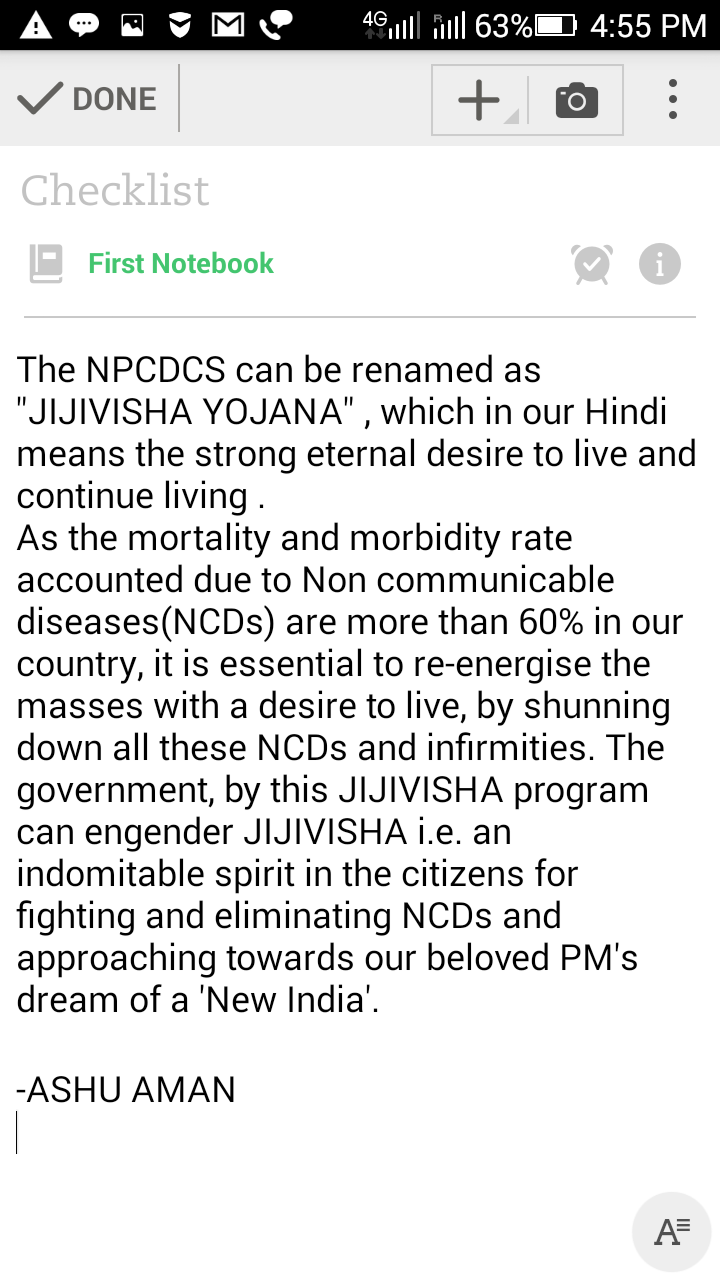Open the camera to add a photo
The width and height of the screenshot is (720, 1280).
(576, 99)
